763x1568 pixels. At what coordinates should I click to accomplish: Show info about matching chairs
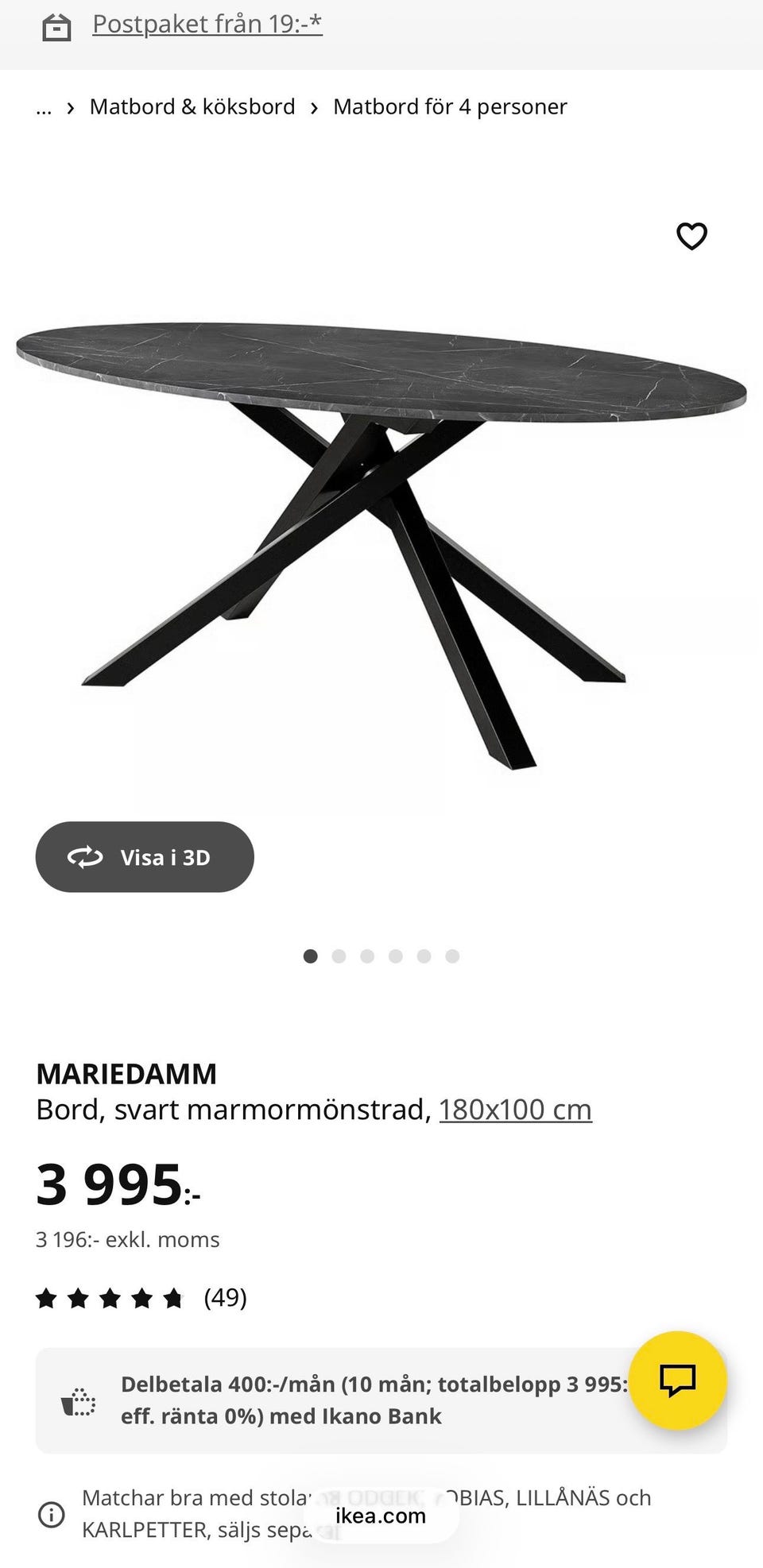click(x=52, y=1514)
